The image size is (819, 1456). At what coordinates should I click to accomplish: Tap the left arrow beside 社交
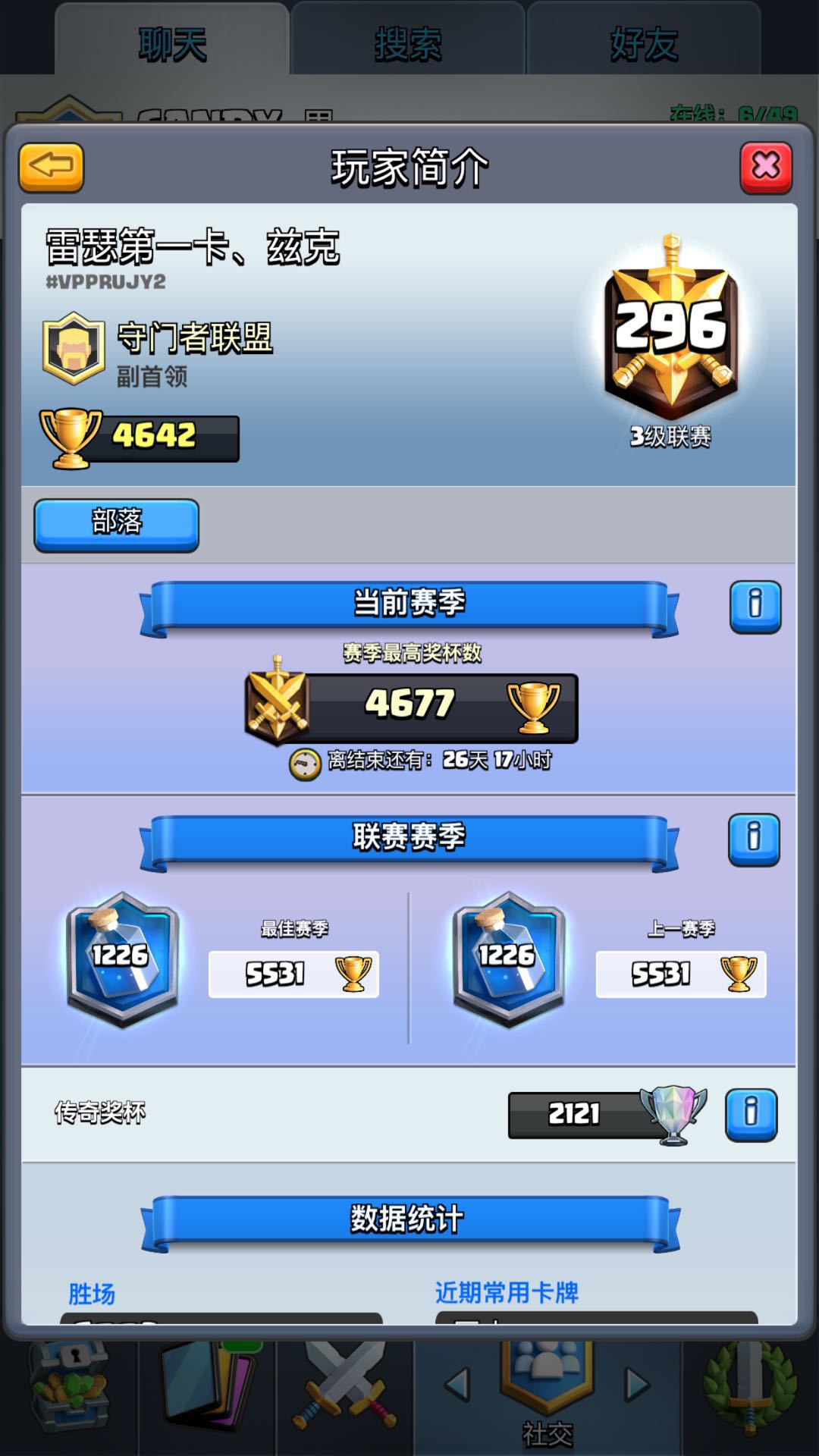click(x=458, y=1385)
